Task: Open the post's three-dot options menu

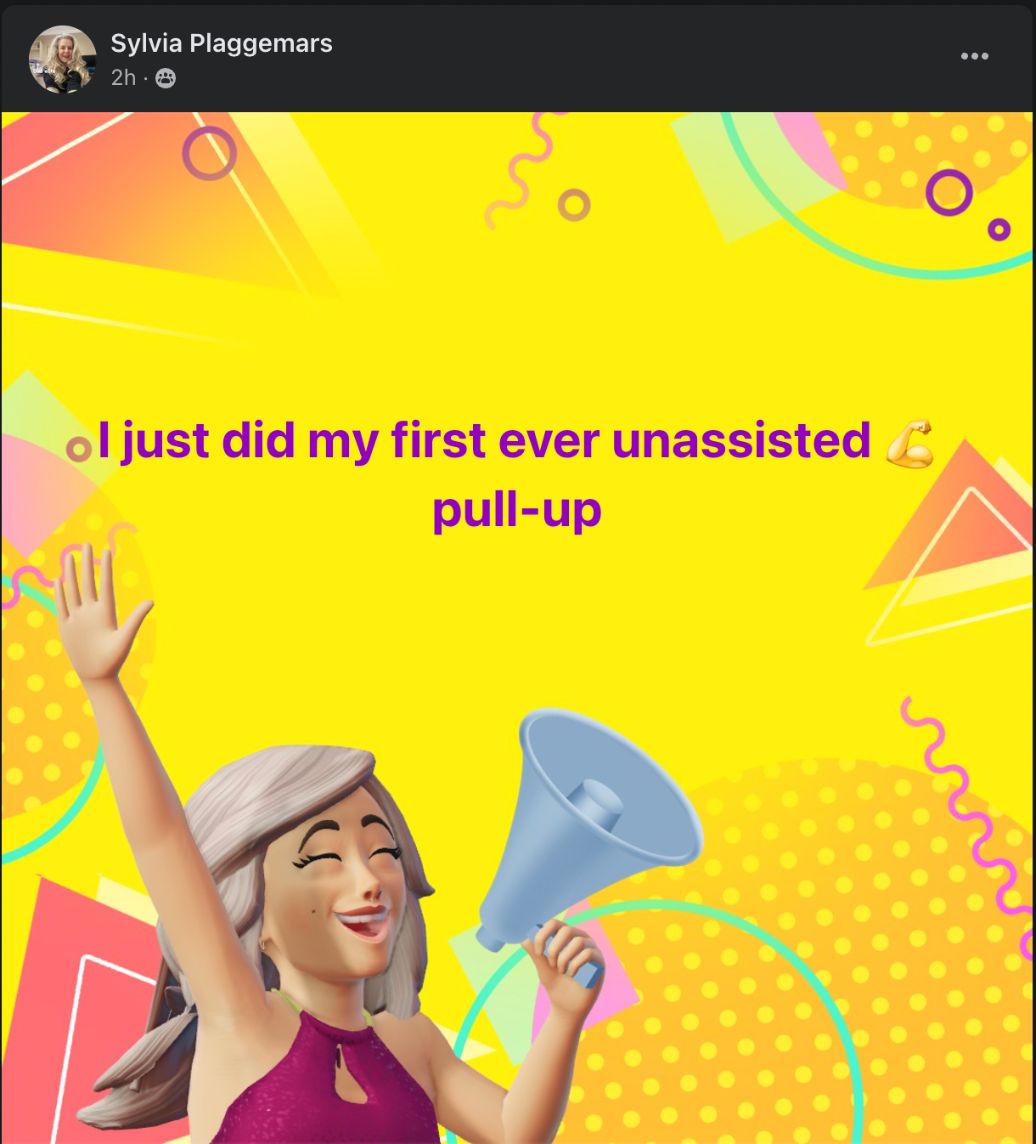Action: click(x=974, y=56)
